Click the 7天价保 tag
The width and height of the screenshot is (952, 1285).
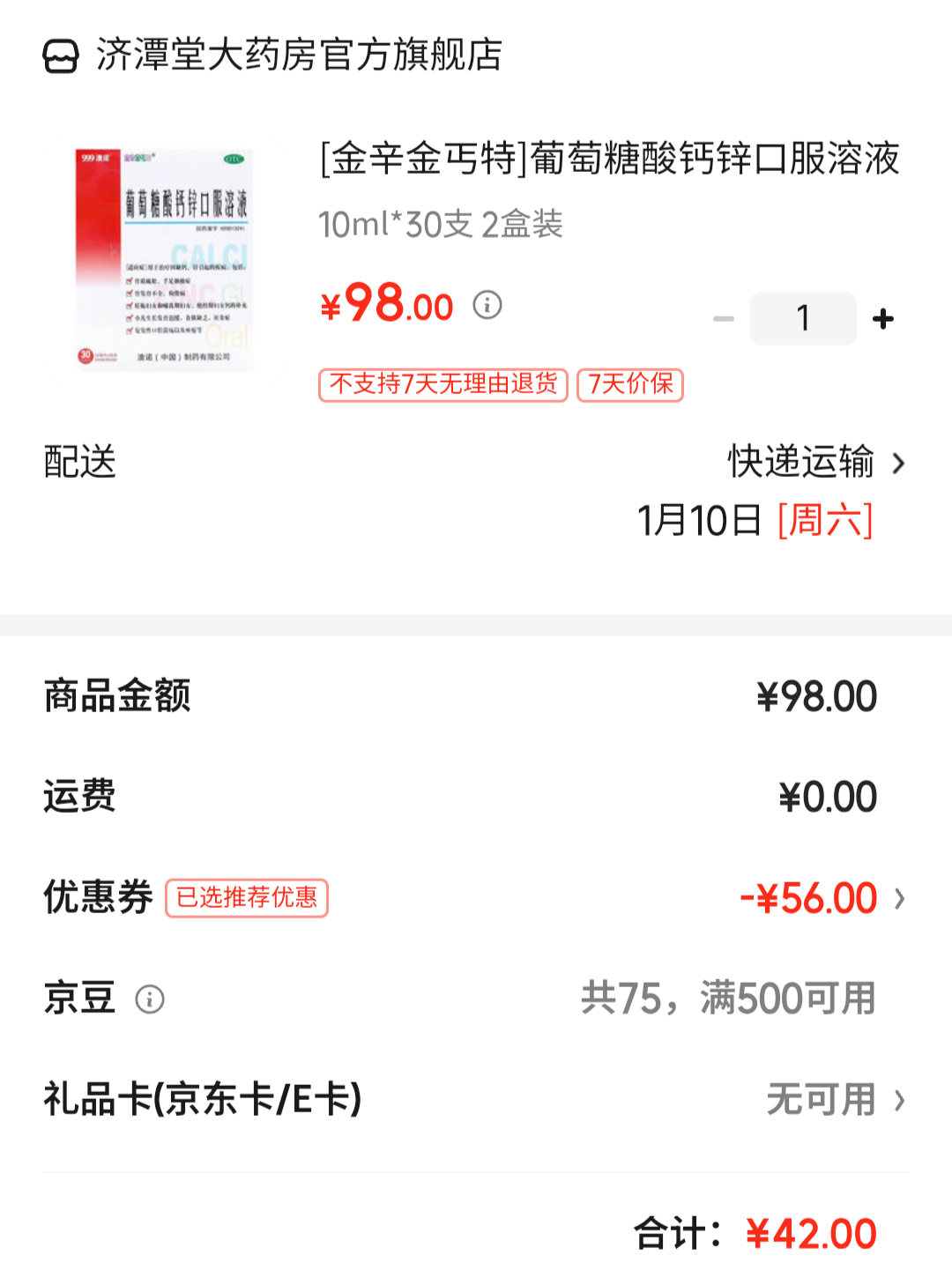(629, 385)
